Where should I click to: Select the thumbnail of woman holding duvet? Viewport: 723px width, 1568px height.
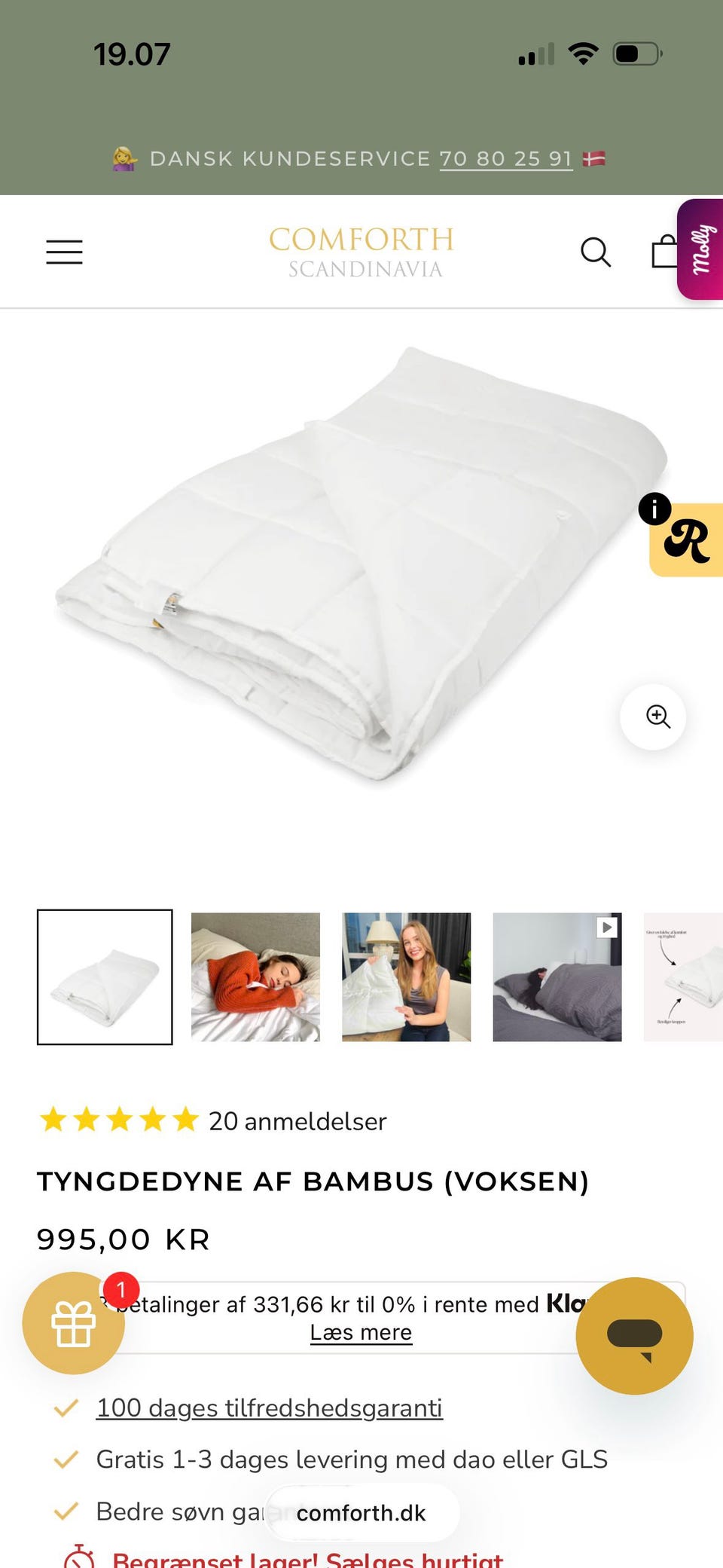(406, 977)
